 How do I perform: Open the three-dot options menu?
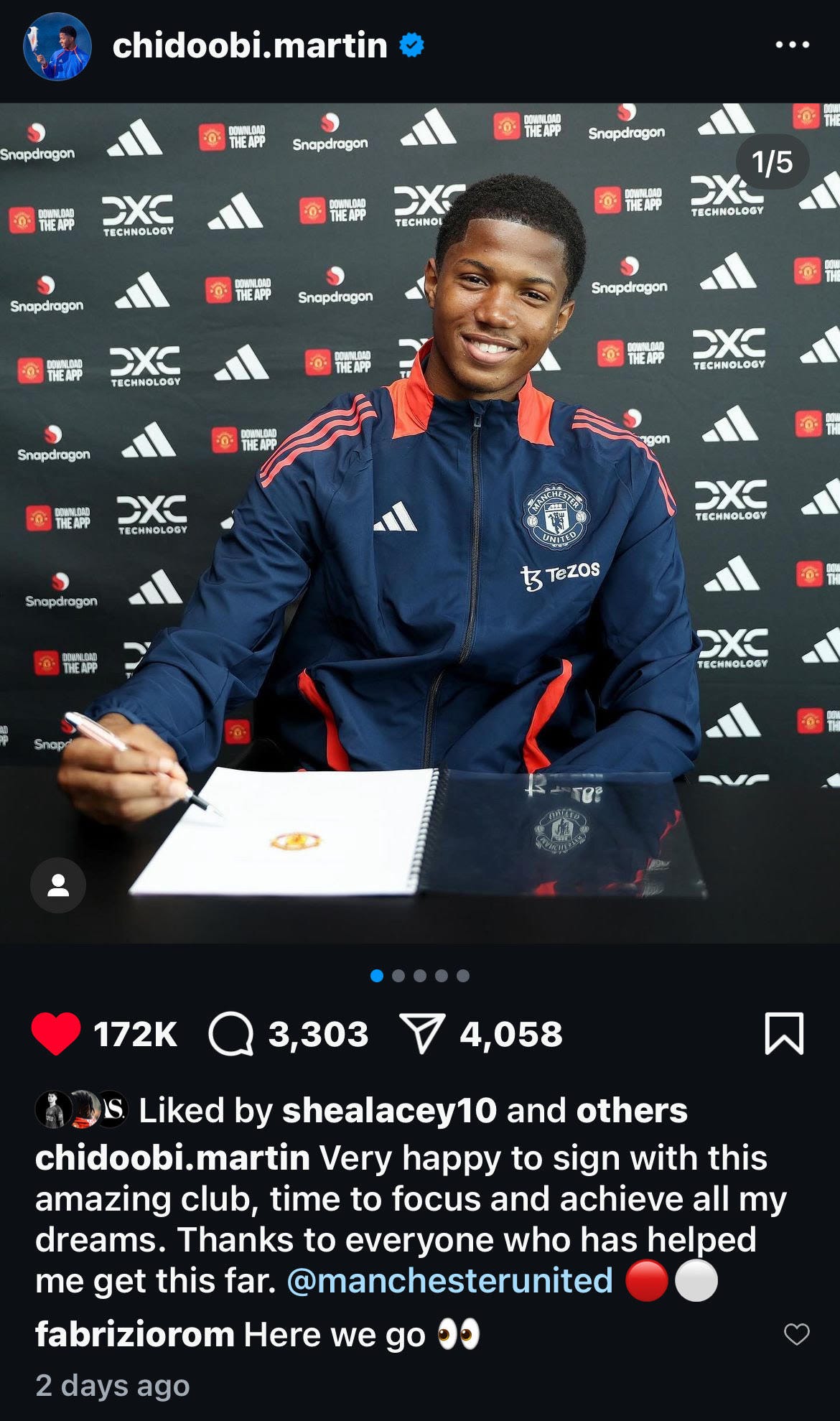point(793,45)
